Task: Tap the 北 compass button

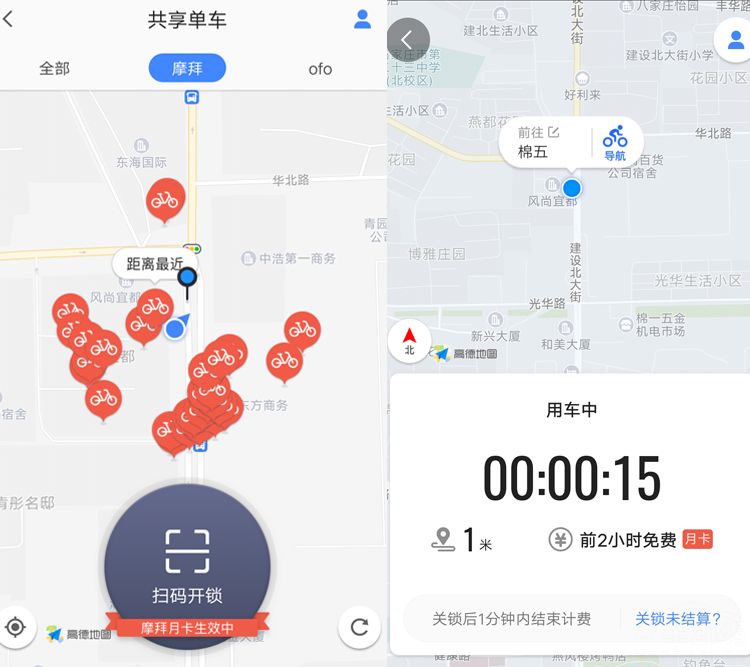Action: pos(408,341)
